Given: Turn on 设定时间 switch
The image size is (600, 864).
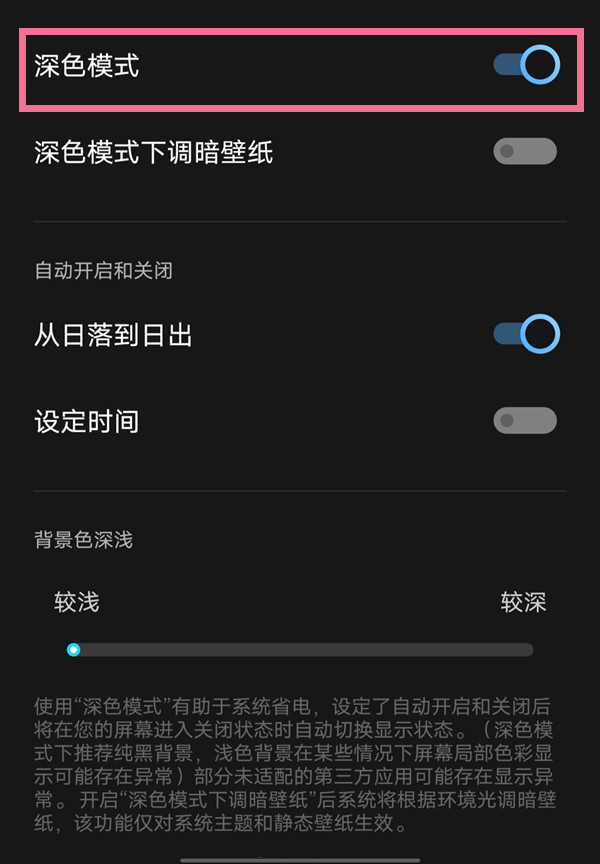Looking at the screenshot, I should click(x=525, y=421).
